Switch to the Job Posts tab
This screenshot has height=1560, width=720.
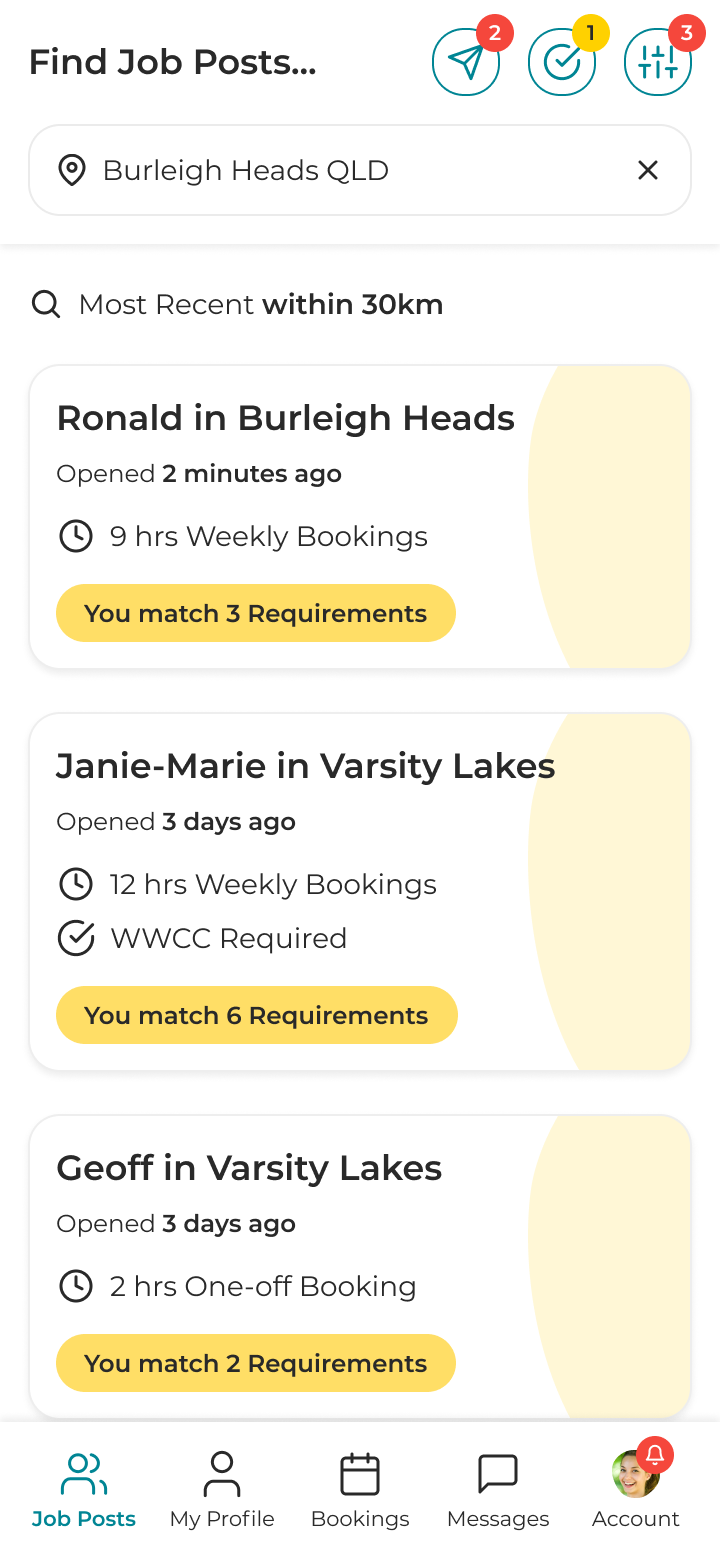pos(84,1490)
